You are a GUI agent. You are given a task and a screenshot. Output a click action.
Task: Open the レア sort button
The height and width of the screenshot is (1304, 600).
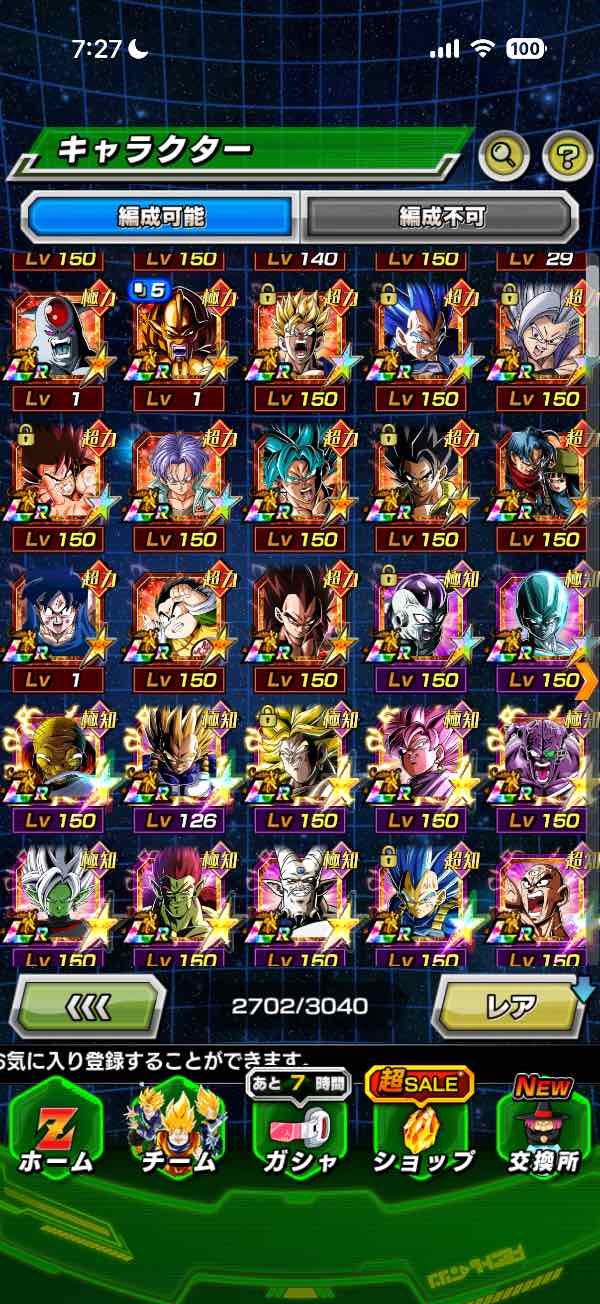pos(510,1006)
